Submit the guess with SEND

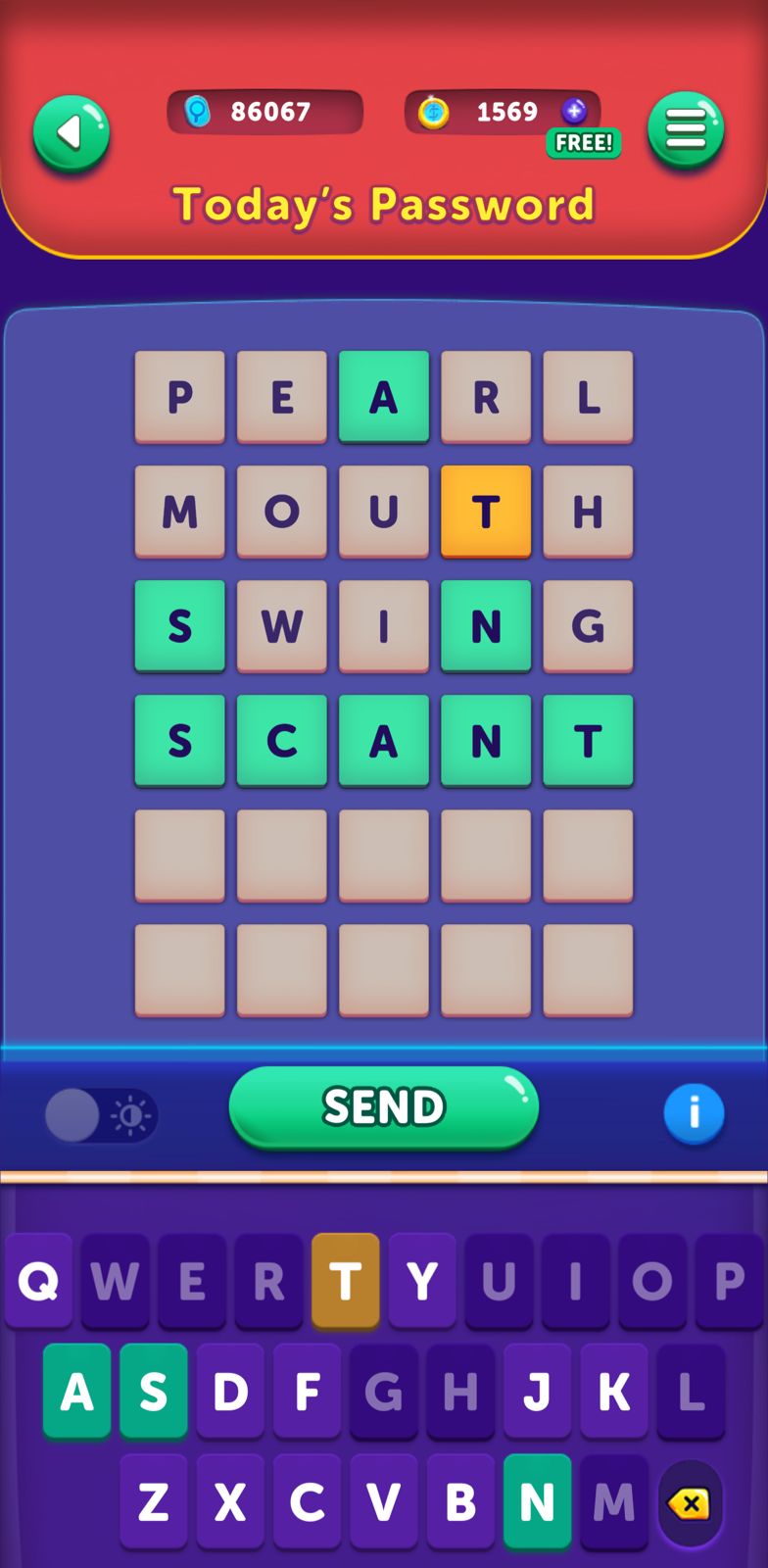tap(383, 1107)
